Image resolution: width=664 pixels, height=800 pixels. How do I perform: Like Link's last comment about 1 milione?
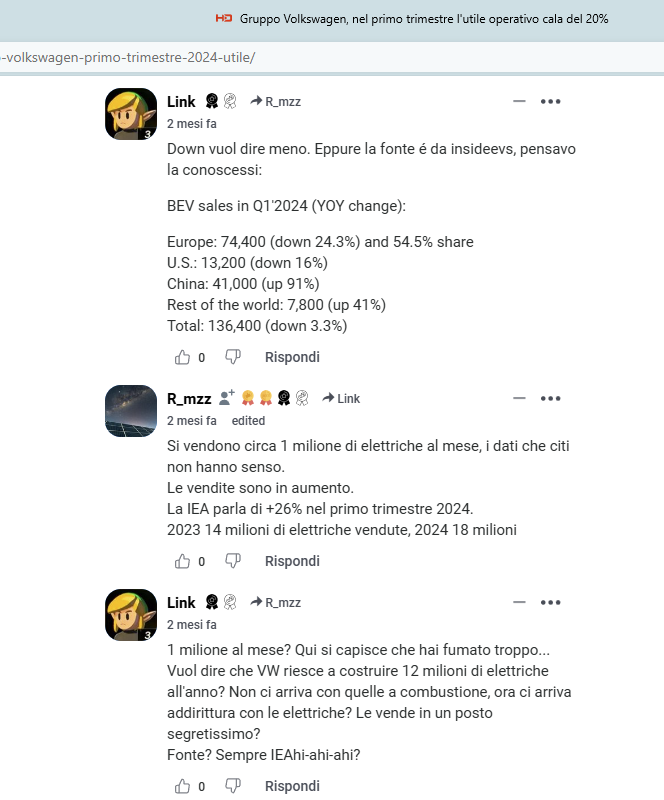pos(182,786)
